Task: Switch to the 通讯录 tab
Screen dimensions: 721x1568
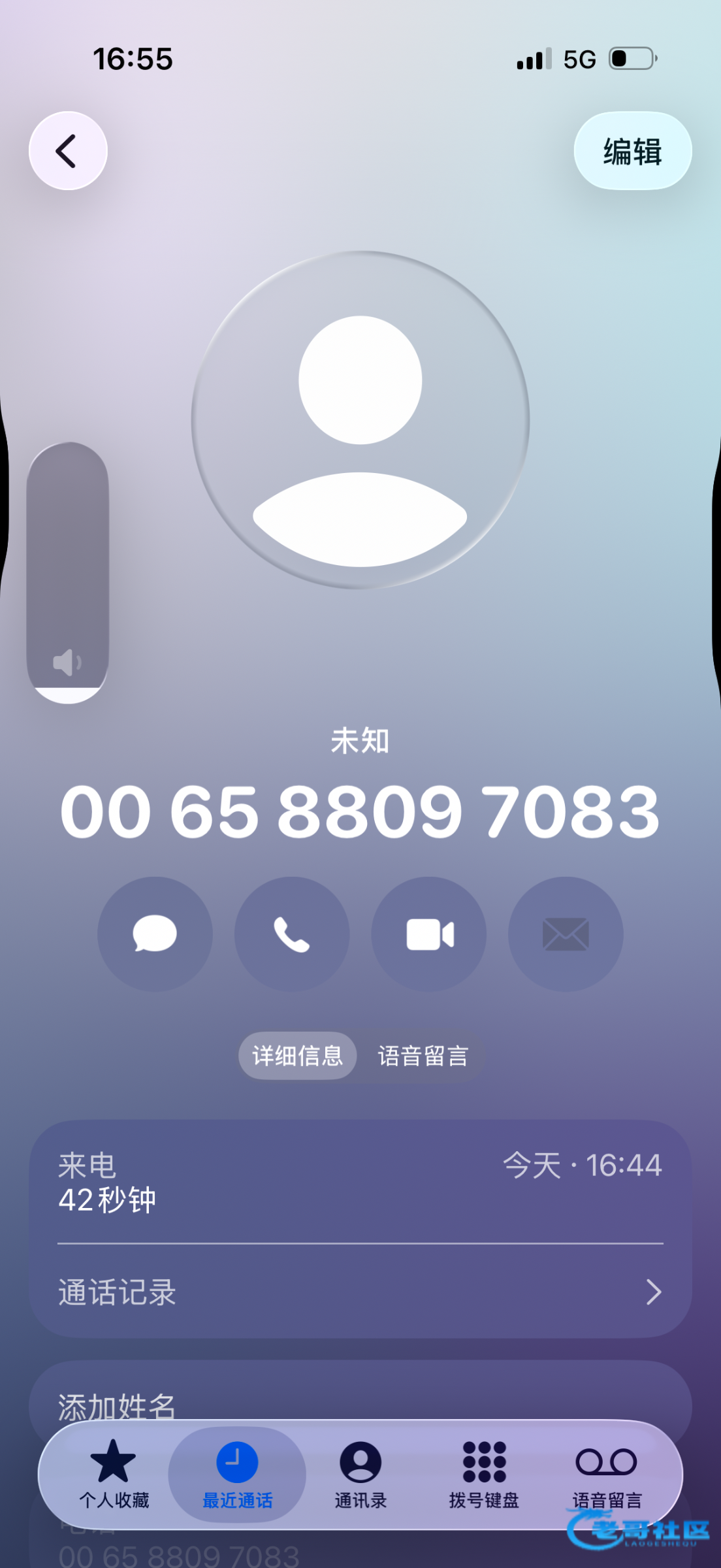Action: click(360, 1475)
